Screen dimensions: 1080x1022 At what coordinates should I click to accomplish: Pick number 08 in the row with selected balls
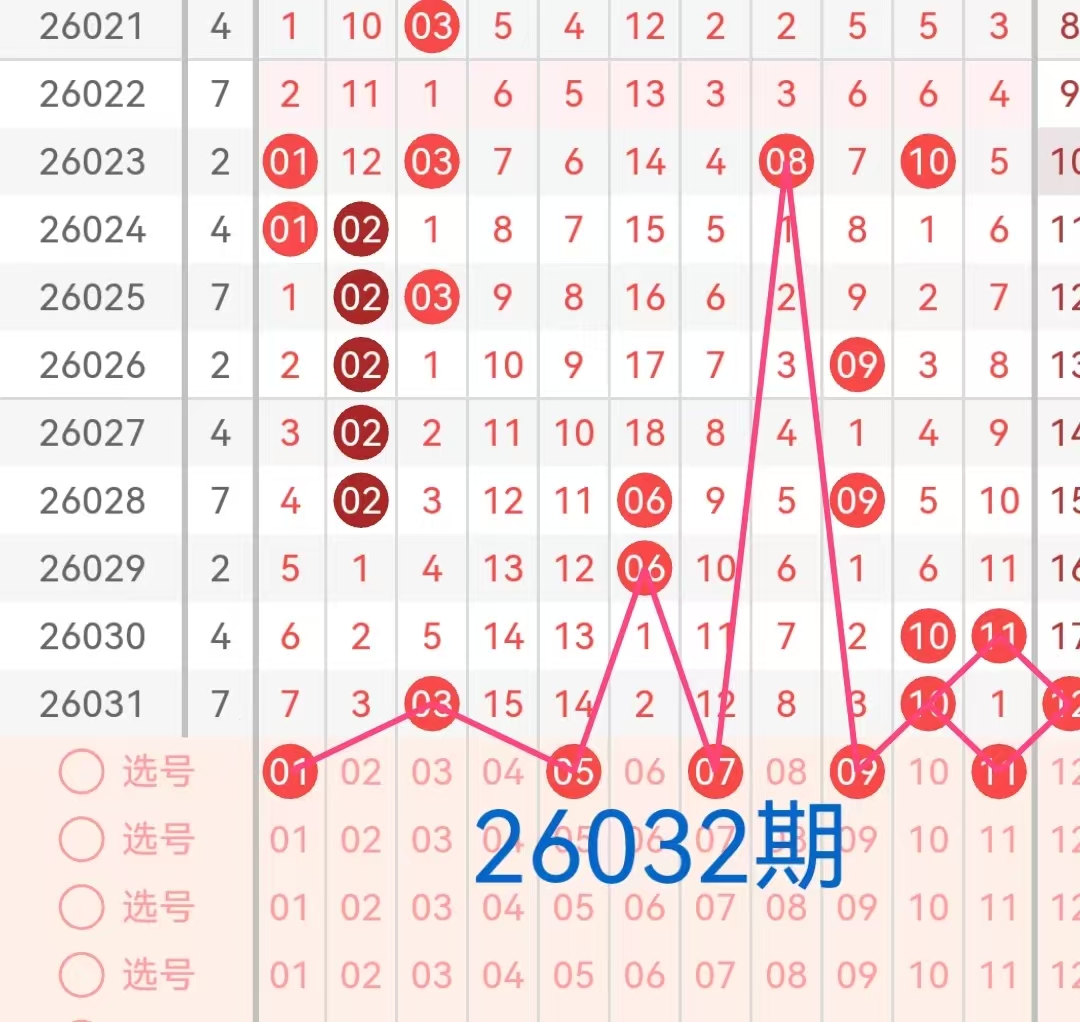point(786,772)
